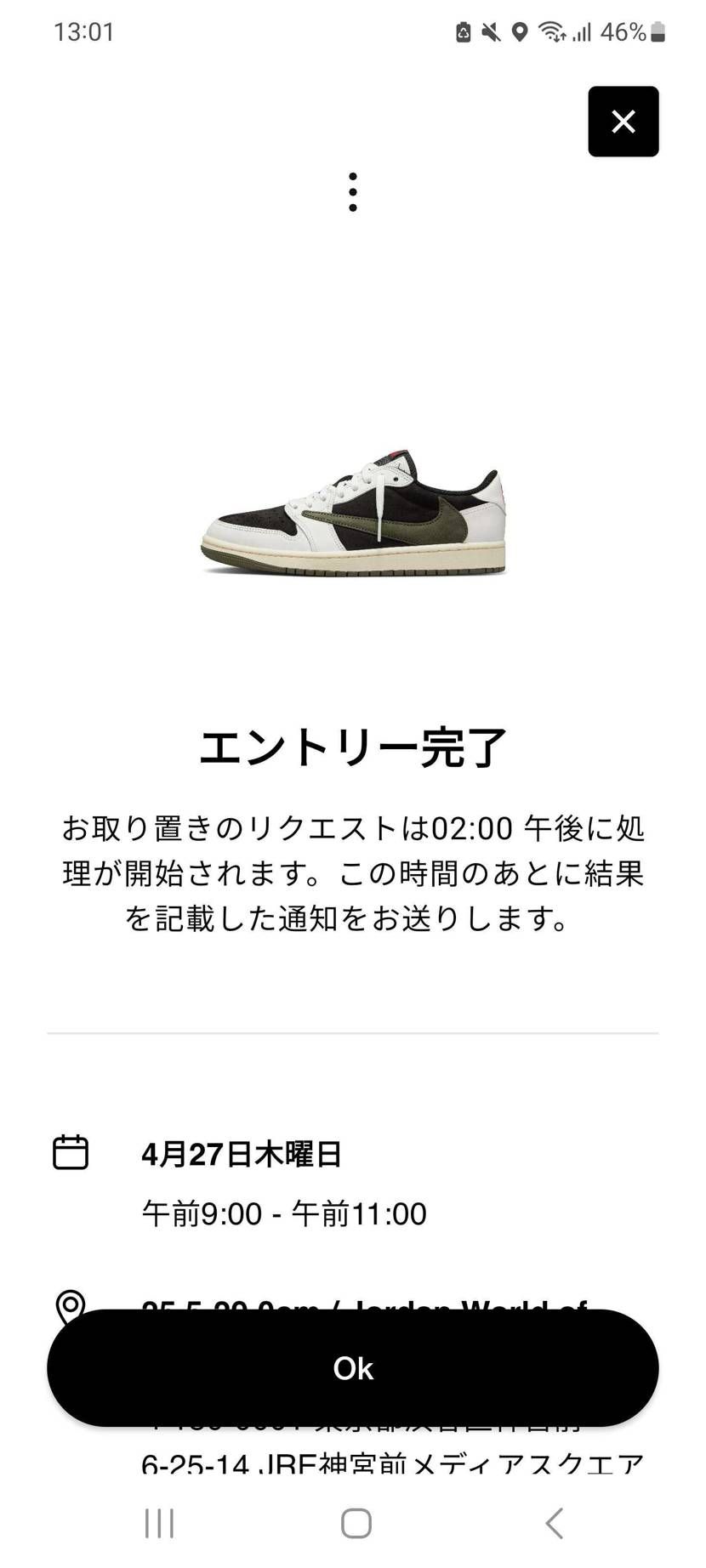The width and height of the screenshot is (706, 1568).
Task: Tap the date 4月27日木曜日
Action: tap(242, 1155)
